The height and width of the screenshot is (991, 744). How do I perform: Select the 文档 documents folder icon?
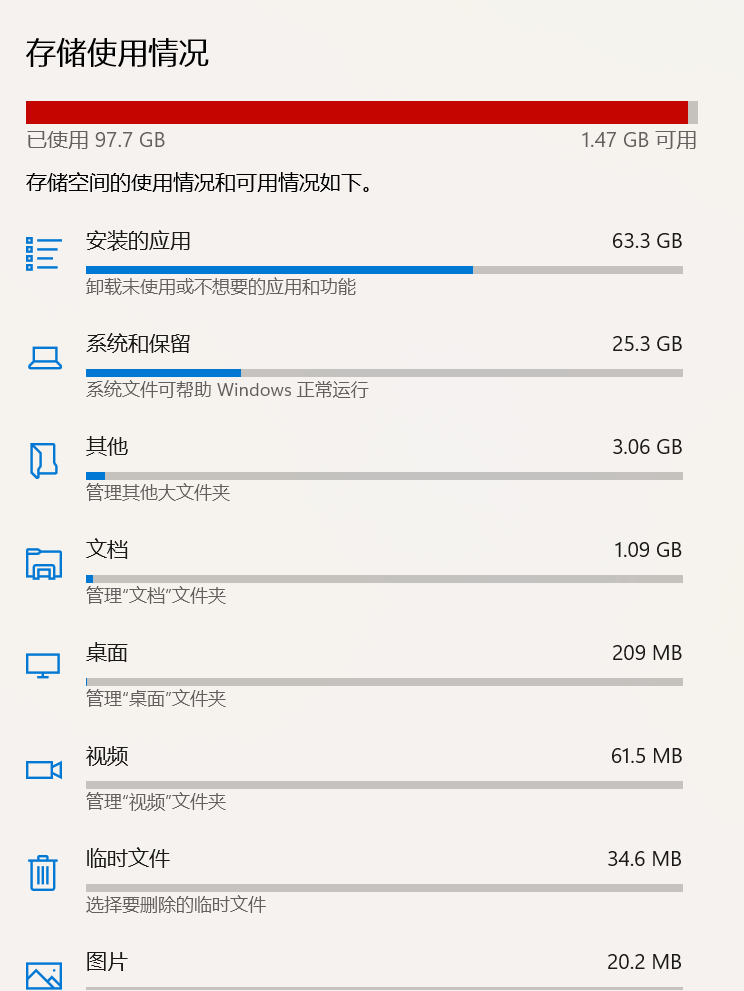click(x=43, y=563)
